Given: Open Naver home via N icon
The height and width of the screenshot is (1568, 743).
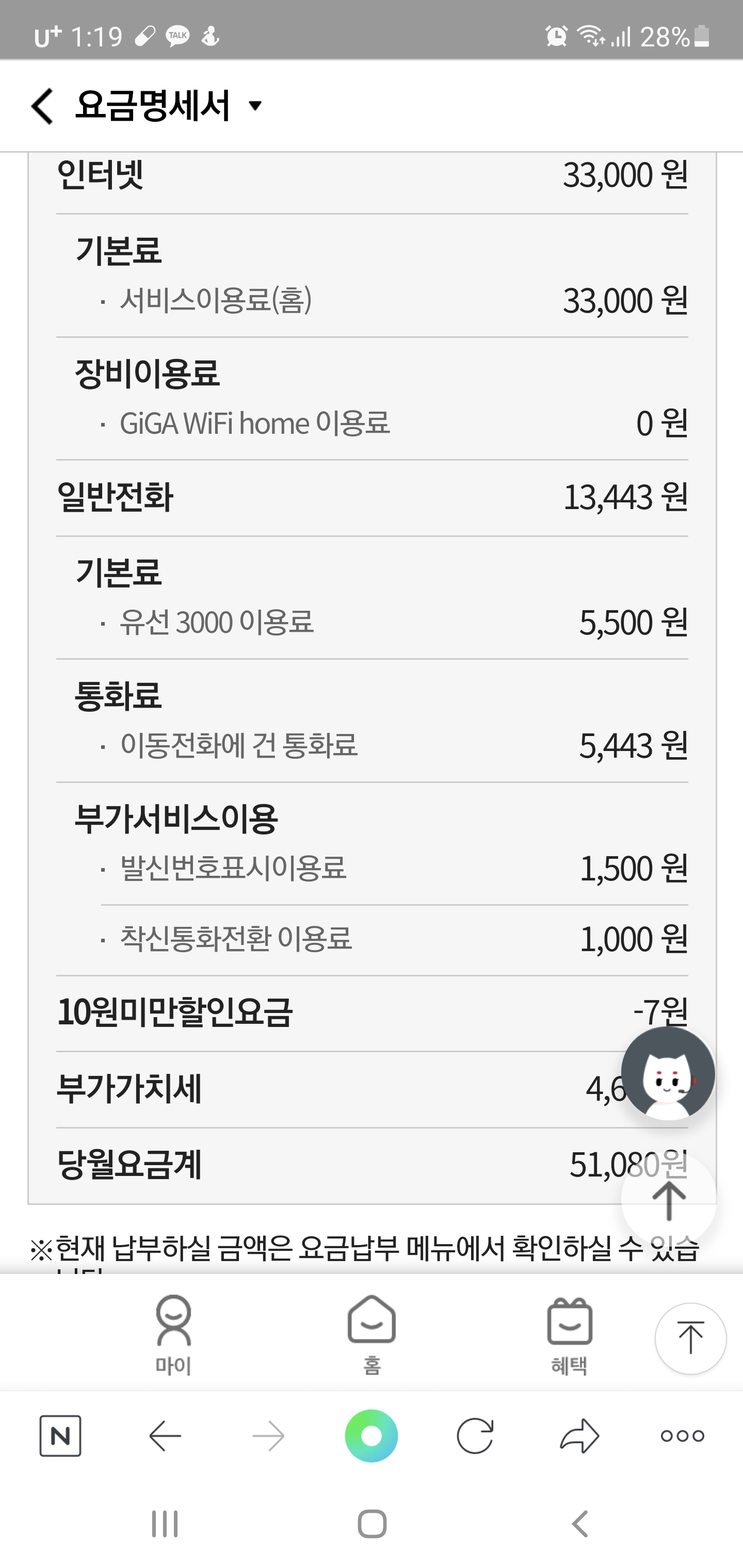Looking at the screenshot, I should click(60, 1436).
